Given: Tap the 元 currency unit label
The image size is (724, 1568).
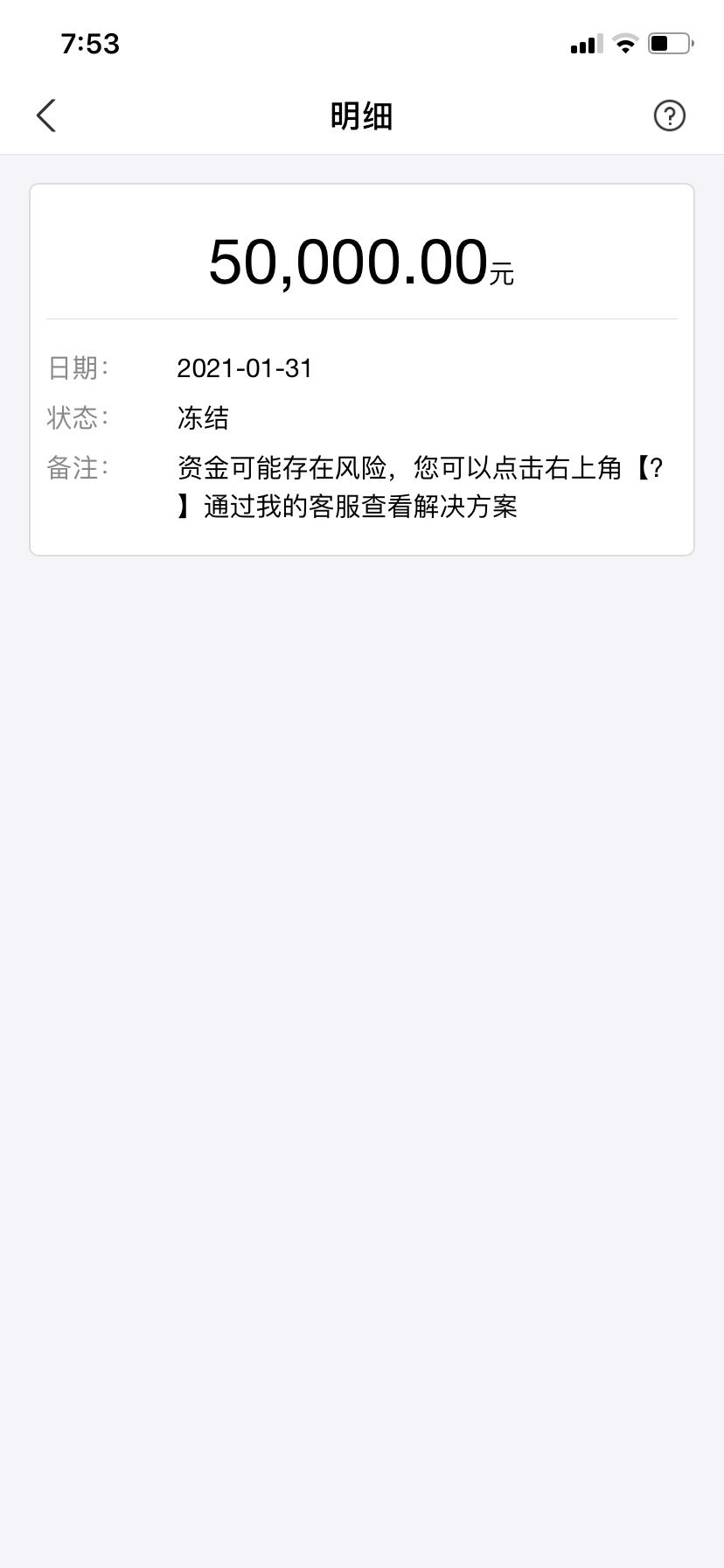Looking at the screenshot, I should pyautogui.click(x=501, y=272).
